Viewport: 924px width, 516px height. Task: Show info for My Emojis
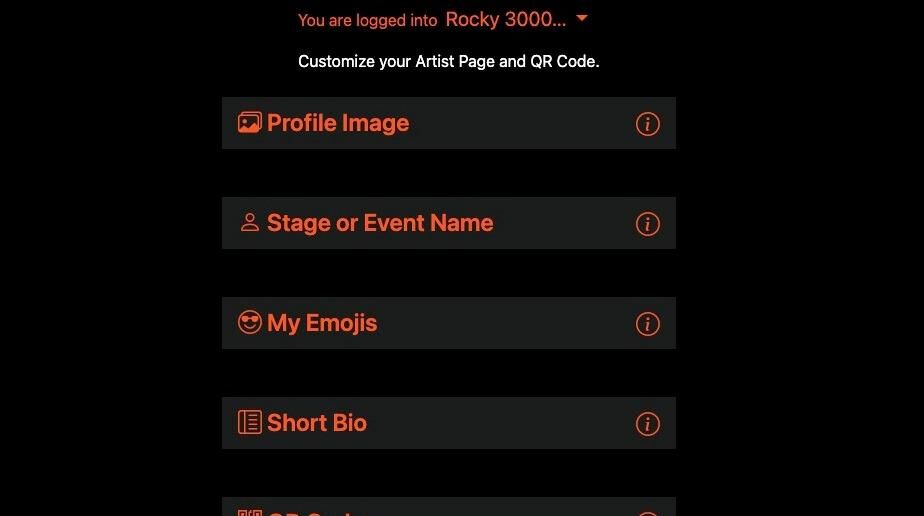(x=648, y=324)
